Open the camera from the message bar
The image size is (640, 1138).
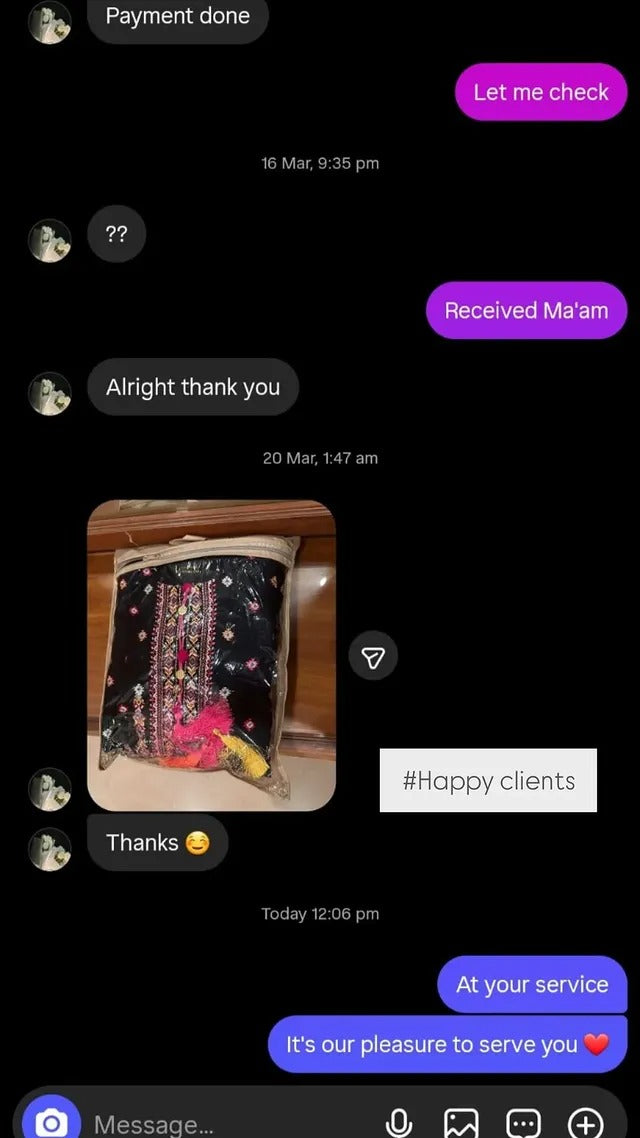tap(51, 1122)
